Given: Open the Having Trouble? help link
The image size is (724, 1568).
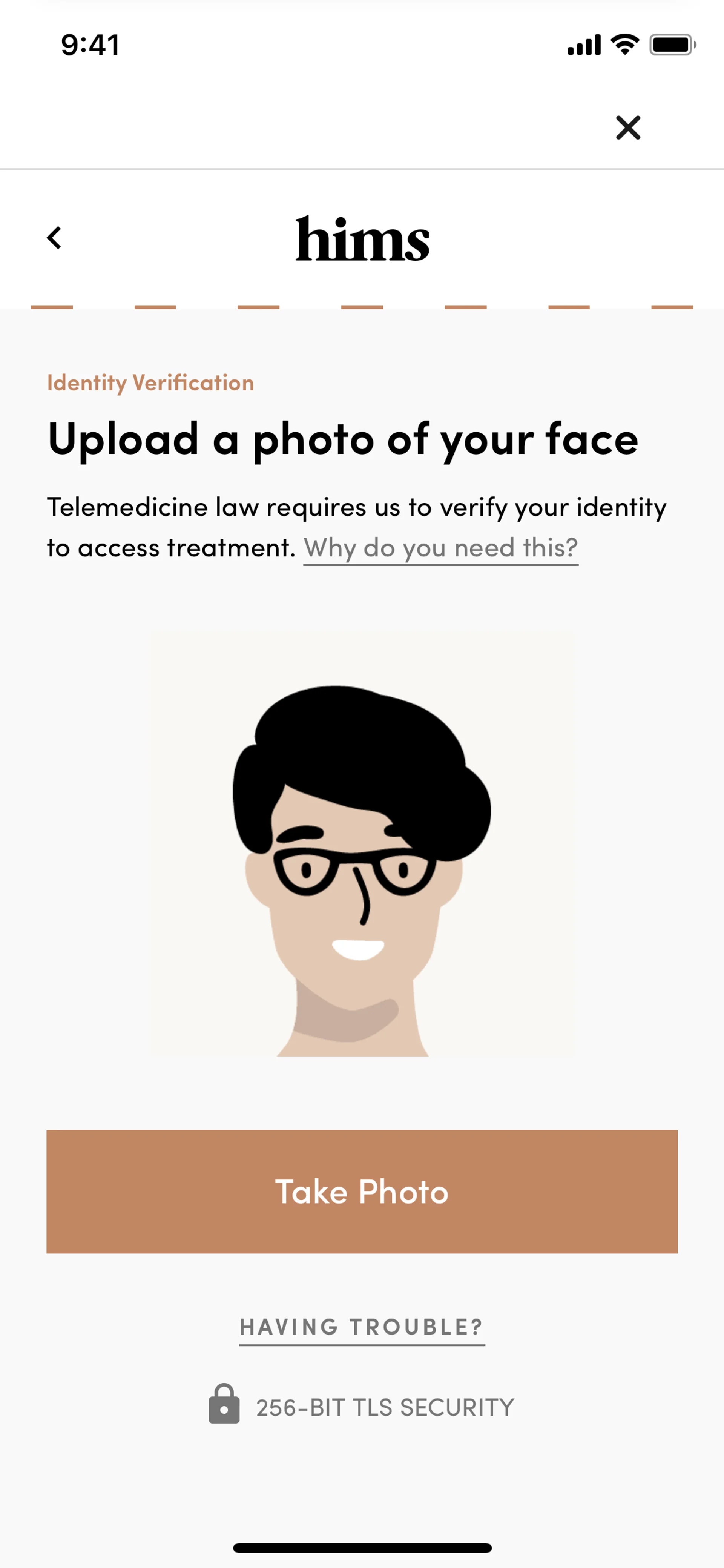Looking at the screenshot, I should point(362,1327).
